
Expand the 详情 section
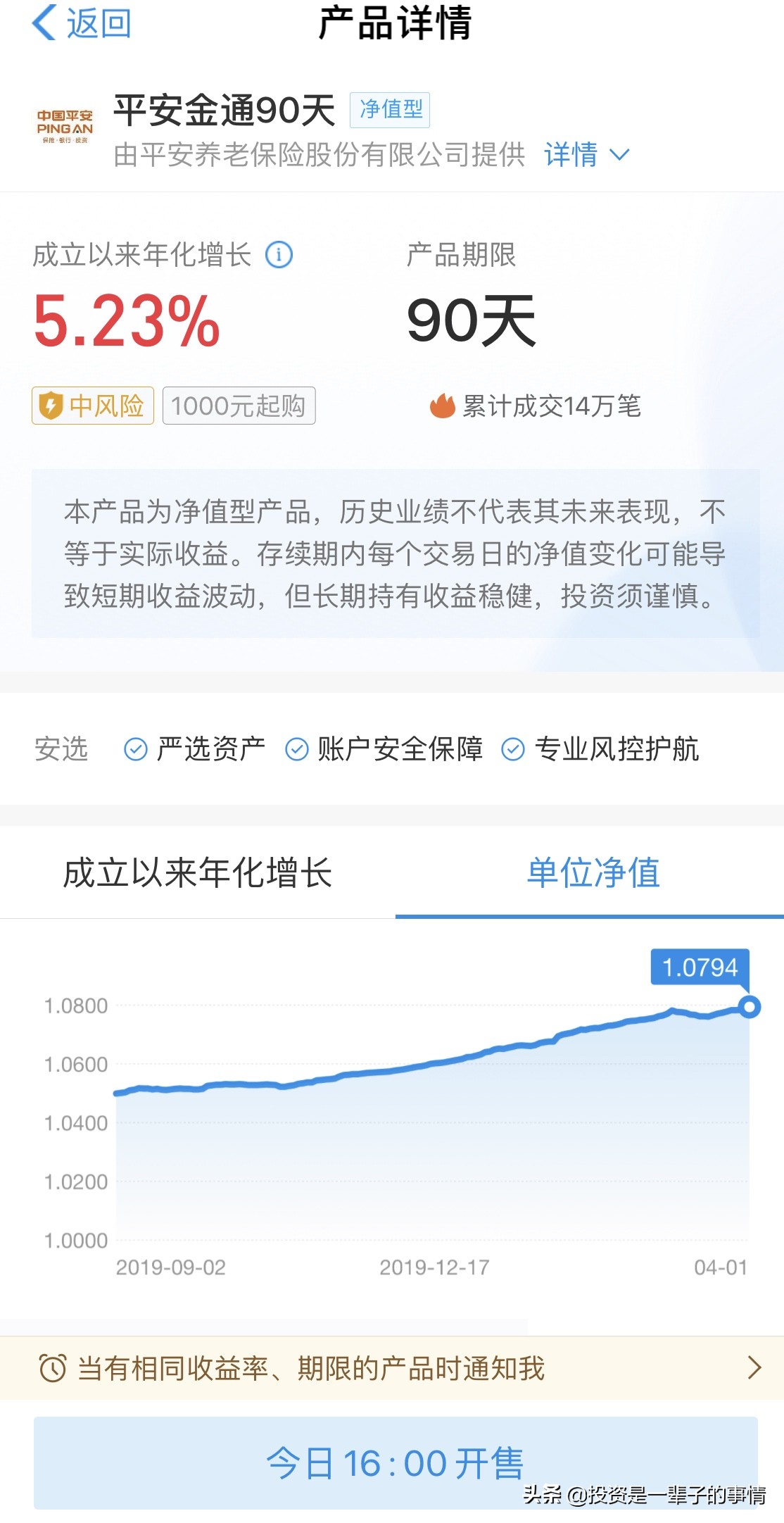point(571,156)
